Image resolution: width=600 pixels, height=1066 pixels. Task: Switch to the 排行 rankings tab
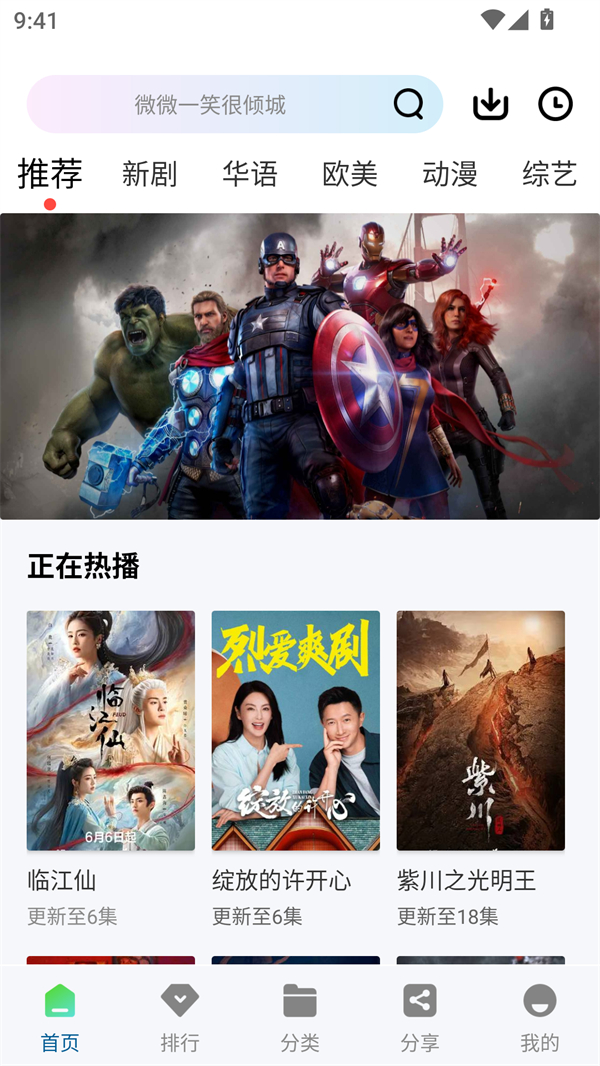point(180,1016)
